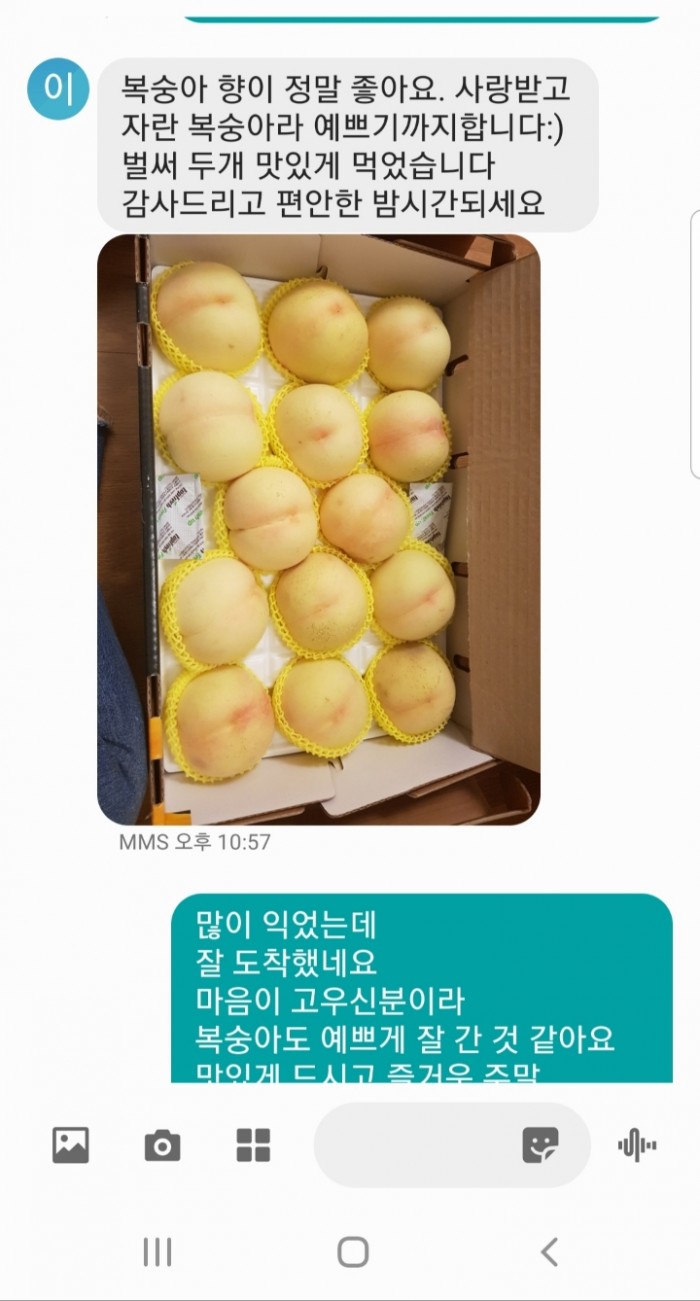Open the sticker picker
This screenshot has height=1301, width=700.
click(x=540, y=1145)
